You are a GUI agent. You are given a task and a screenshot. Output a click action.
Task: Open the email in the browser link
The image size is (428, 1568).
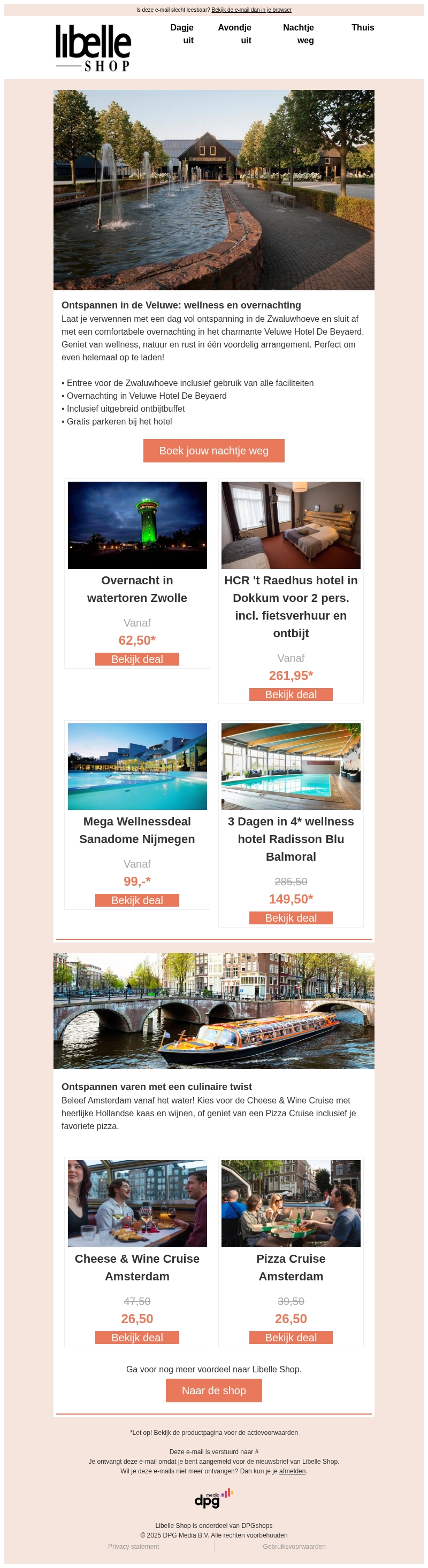(251, 10)
